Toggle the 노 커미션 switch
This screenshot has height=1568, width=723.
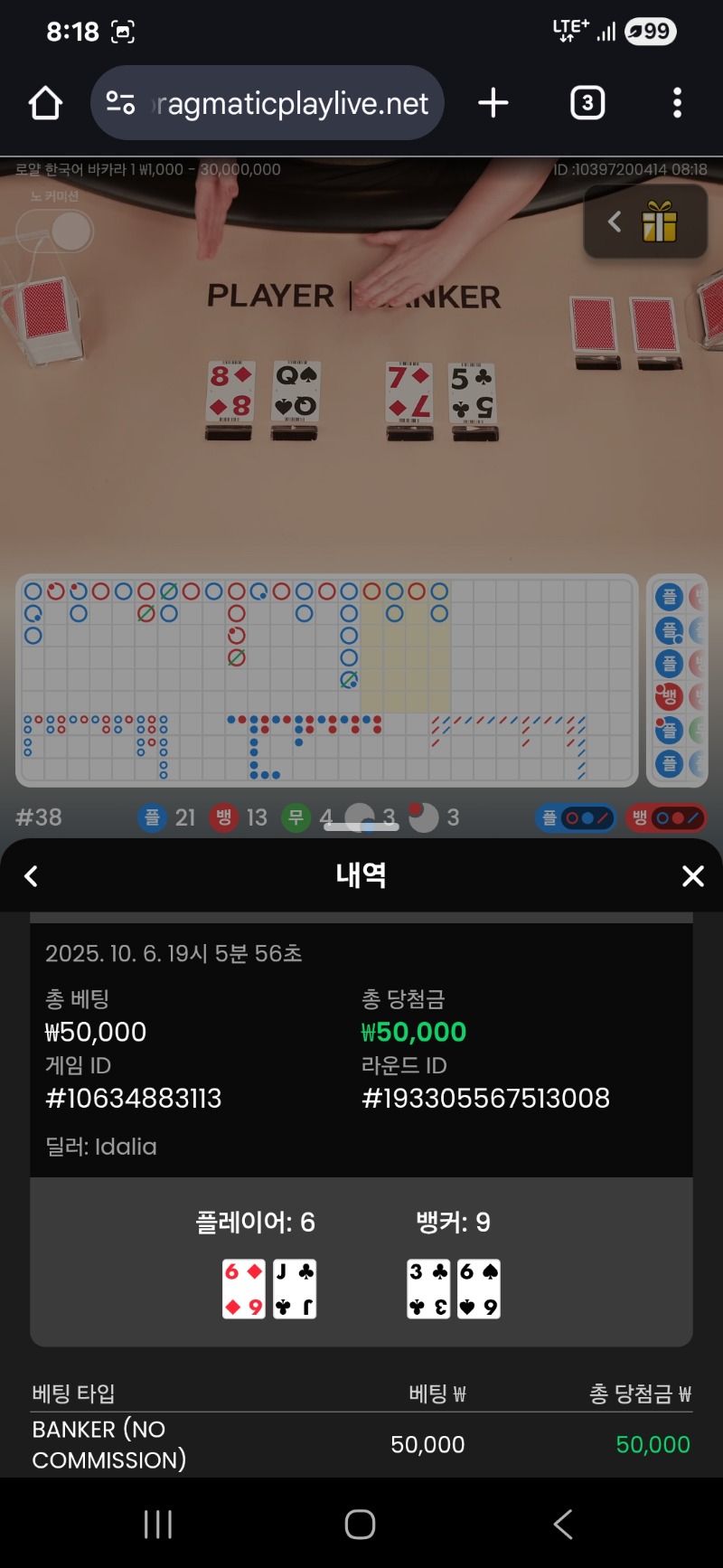56,231
